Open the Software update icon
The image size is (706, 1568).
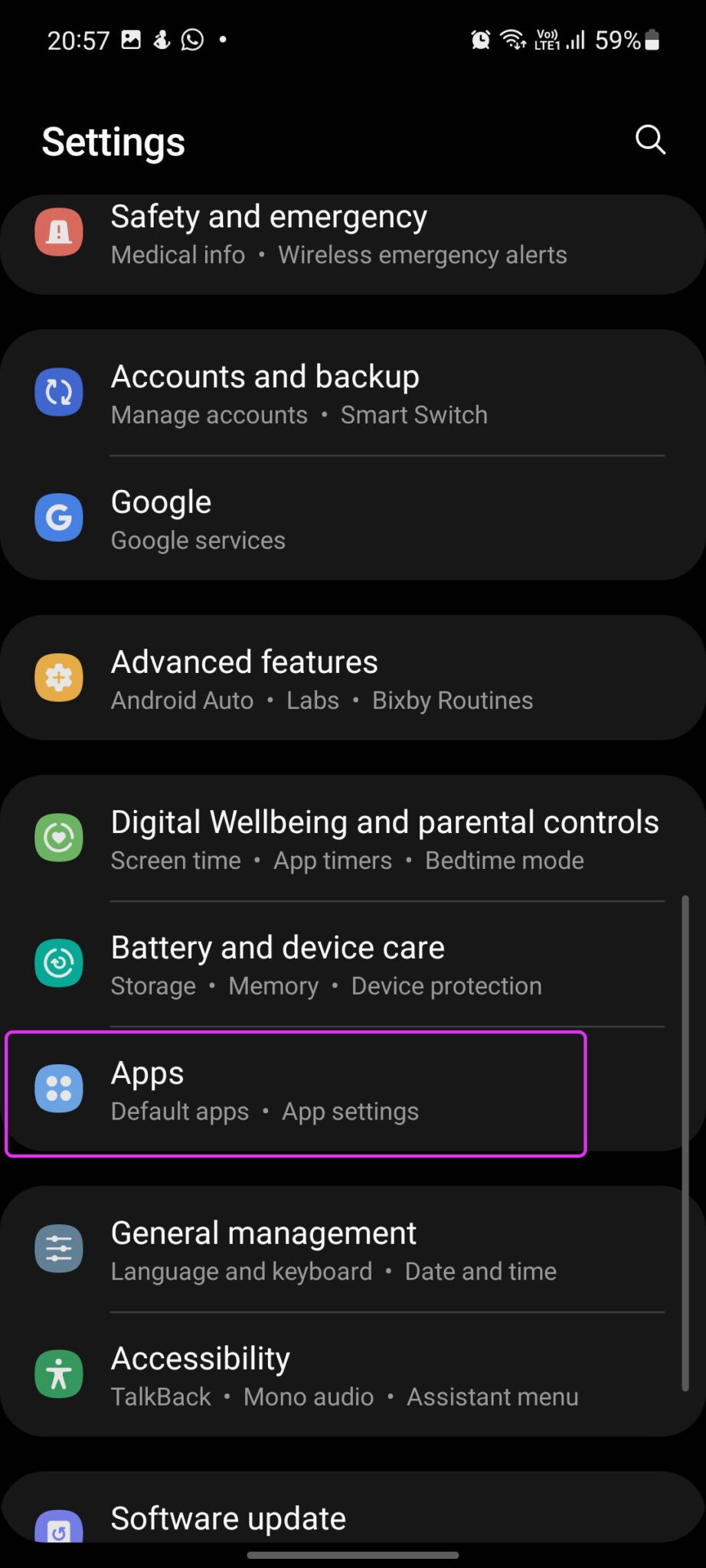pyautogui.click(x=59, y=1529)
